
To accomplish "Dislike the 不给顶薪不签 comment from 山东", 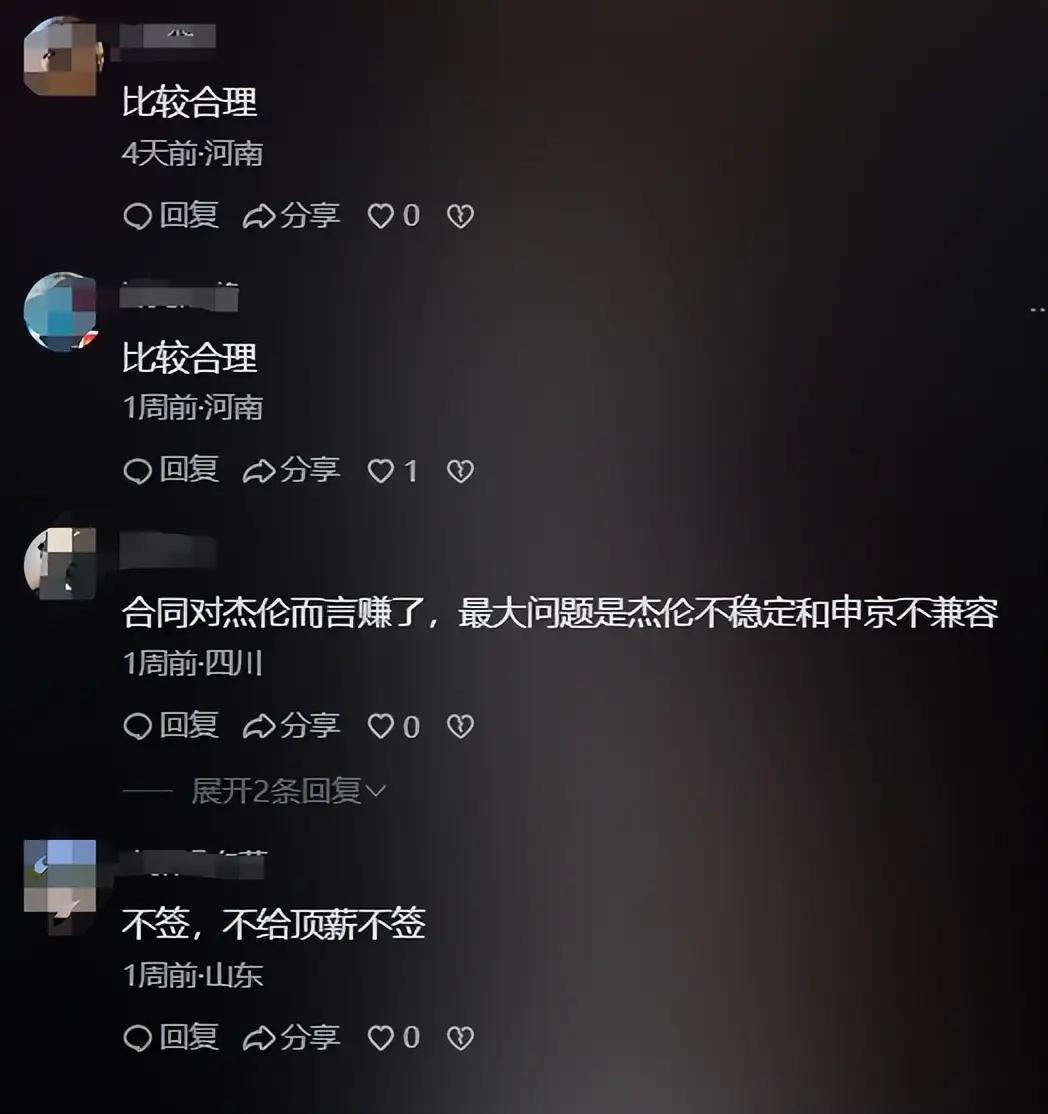I will [460, 1039].
